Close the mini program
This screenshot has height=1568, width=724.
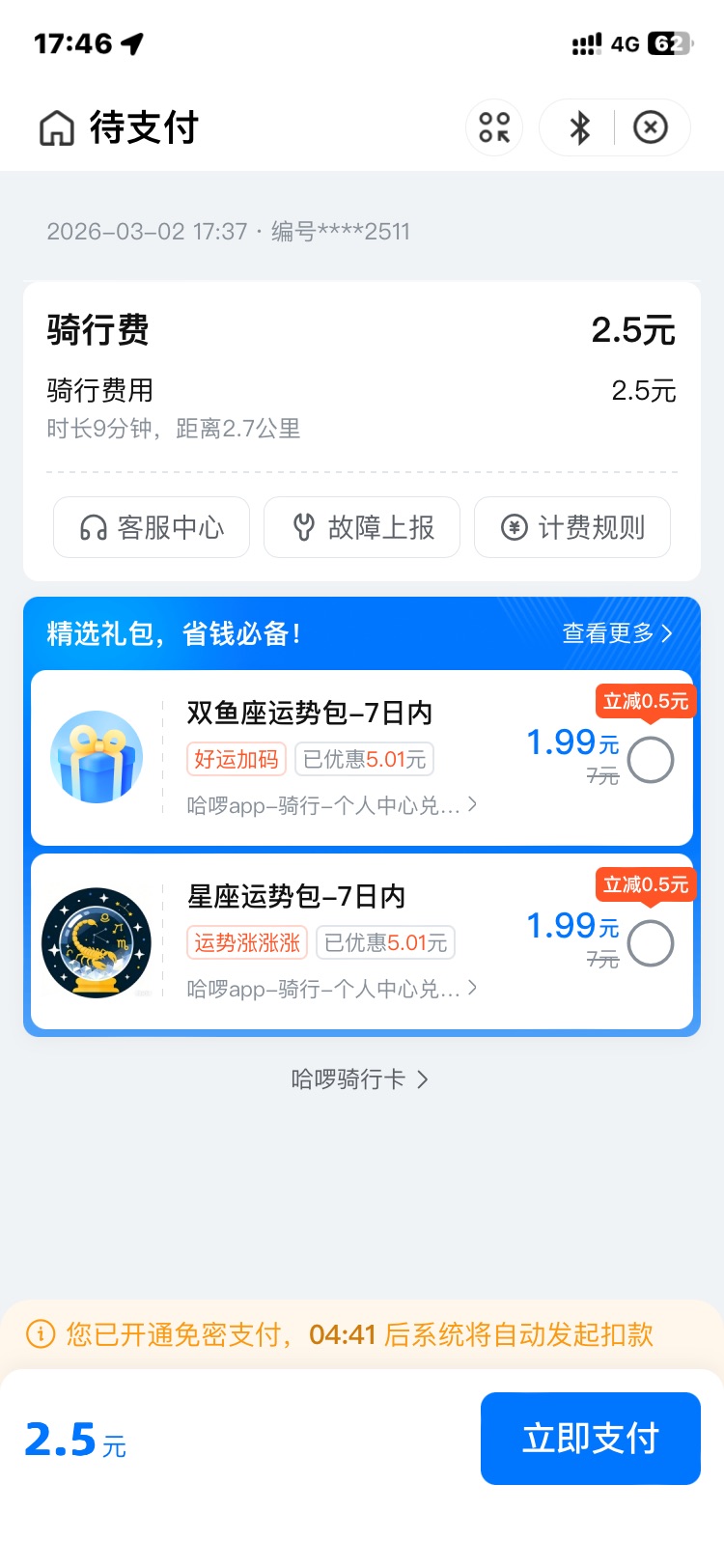pos(651,127)
